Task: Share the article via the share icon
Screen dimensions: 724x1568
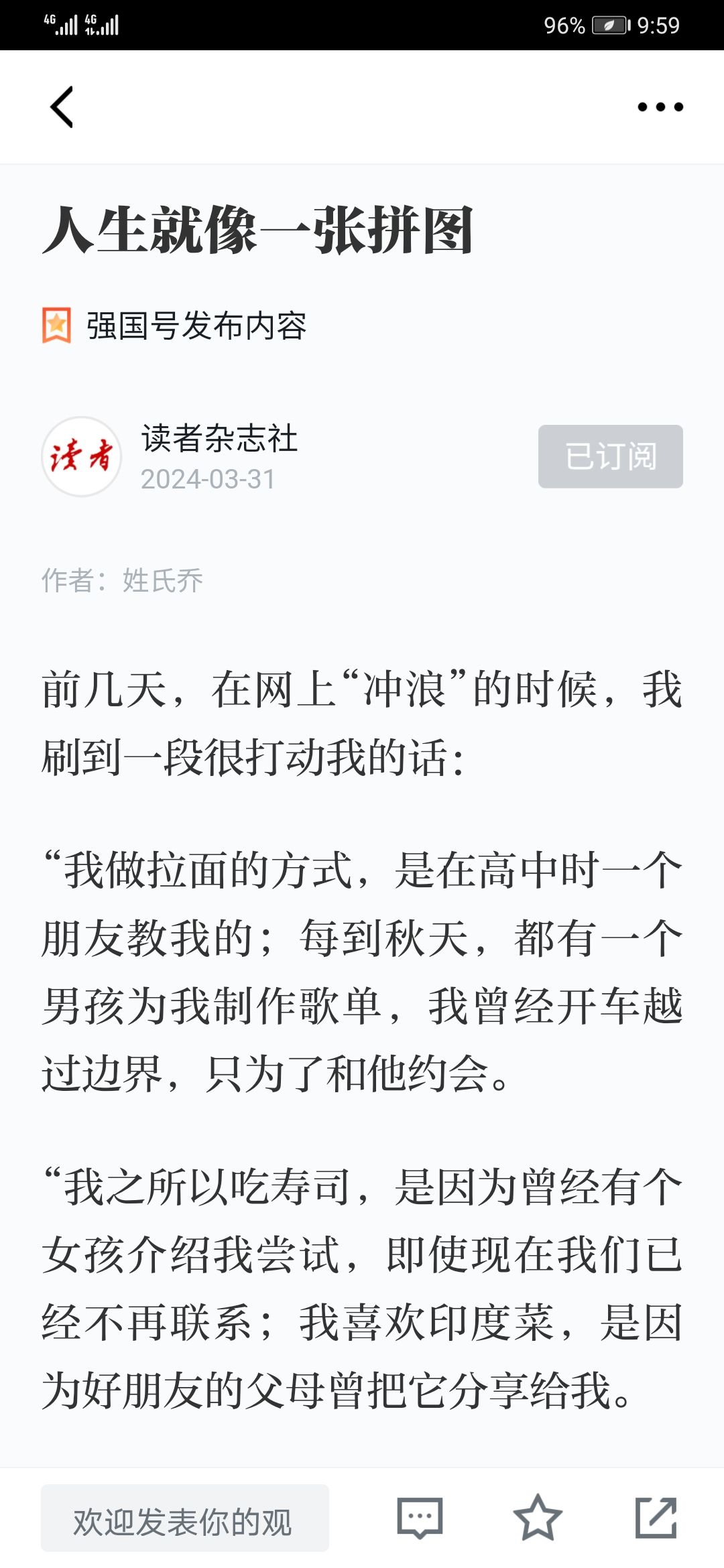Action: pyautogui.click(x=656, y=1518)
